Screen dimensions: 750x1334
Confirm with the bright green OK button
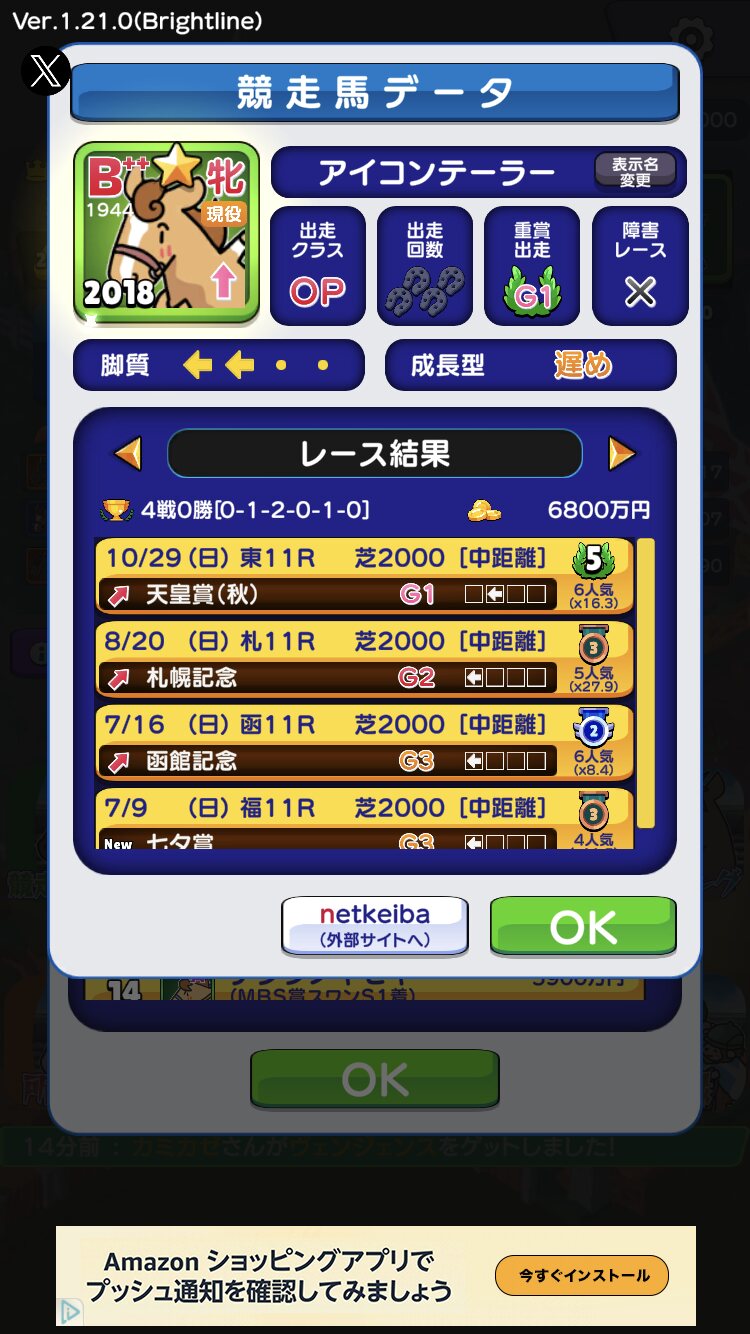(x=583, y=926)
